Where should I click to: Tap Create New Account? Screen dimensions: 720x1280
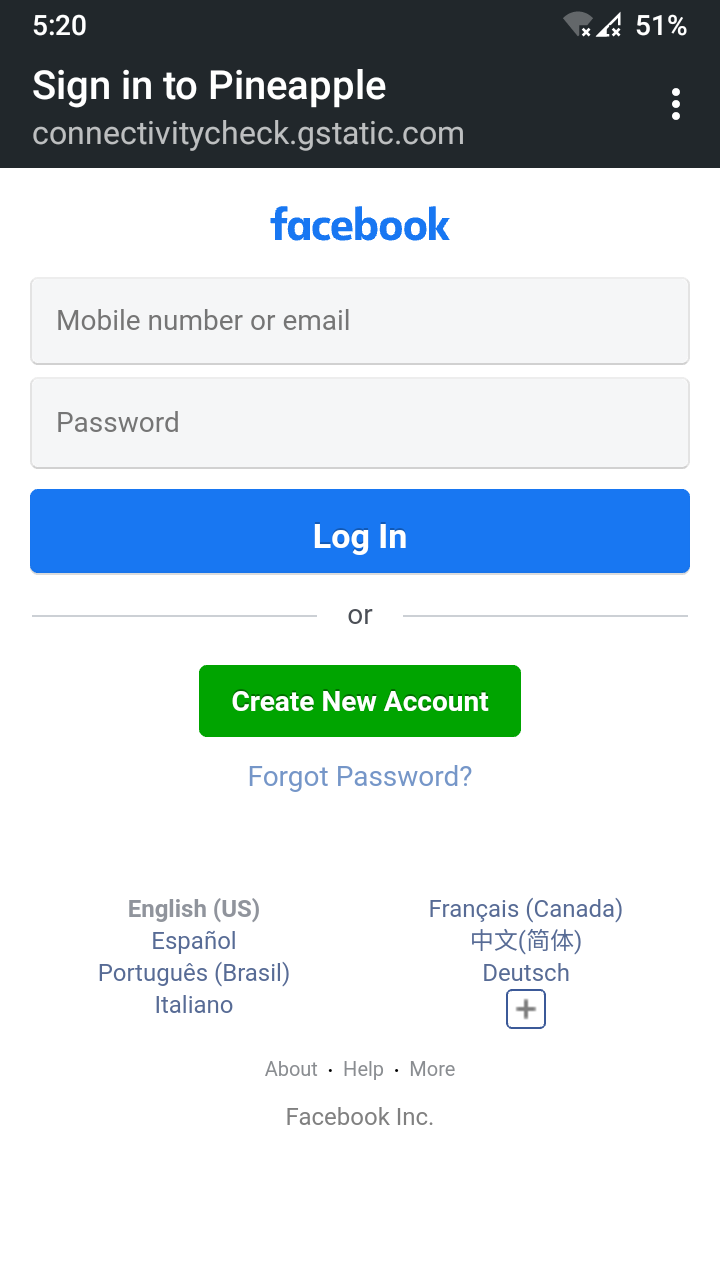tap(360, 701)
